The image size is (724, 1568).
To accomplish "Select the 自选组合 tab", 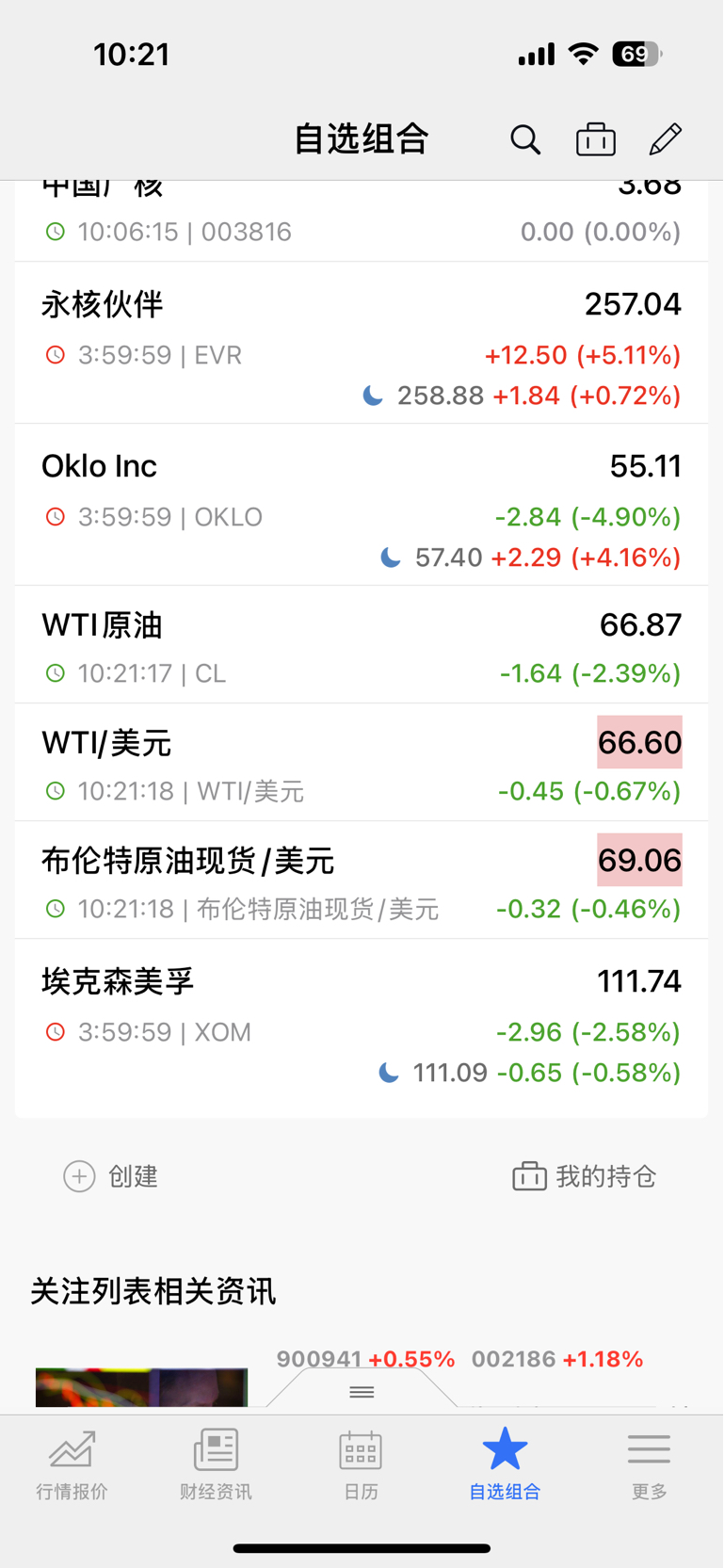I will click(506, 1464).
